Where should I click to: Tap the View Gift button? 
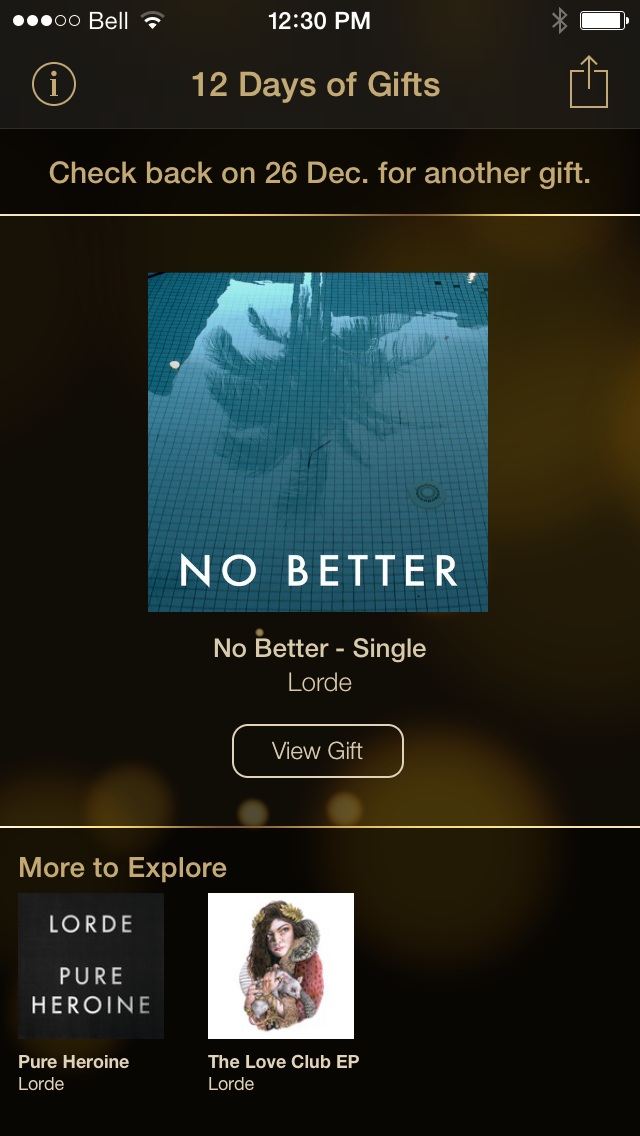click(318, 751)
